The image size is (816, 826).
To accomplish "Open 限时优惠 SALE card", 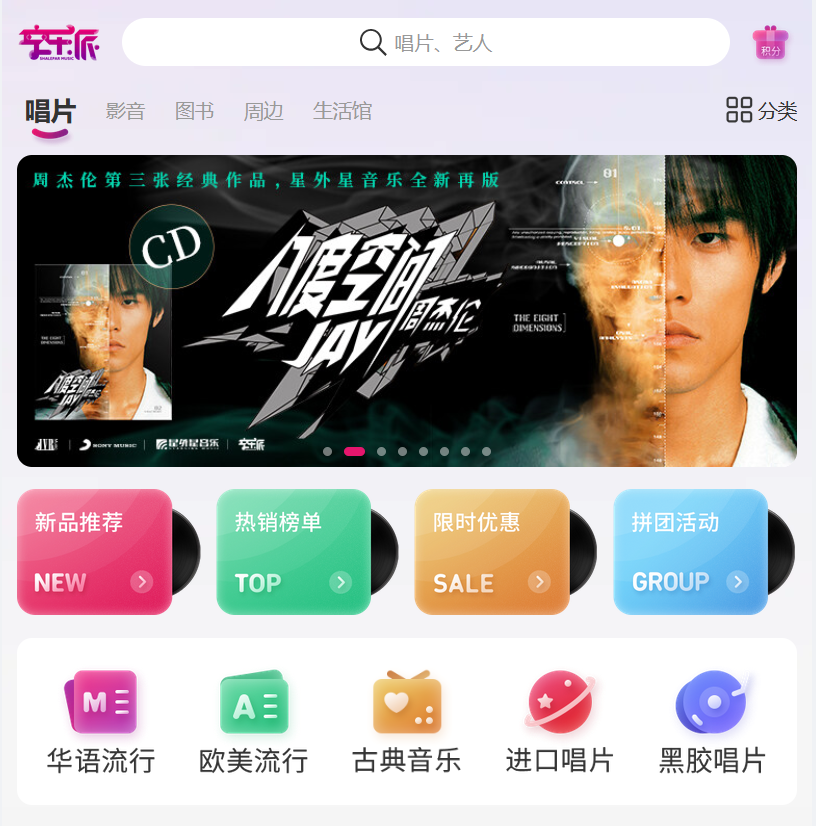I will point(492,551).
